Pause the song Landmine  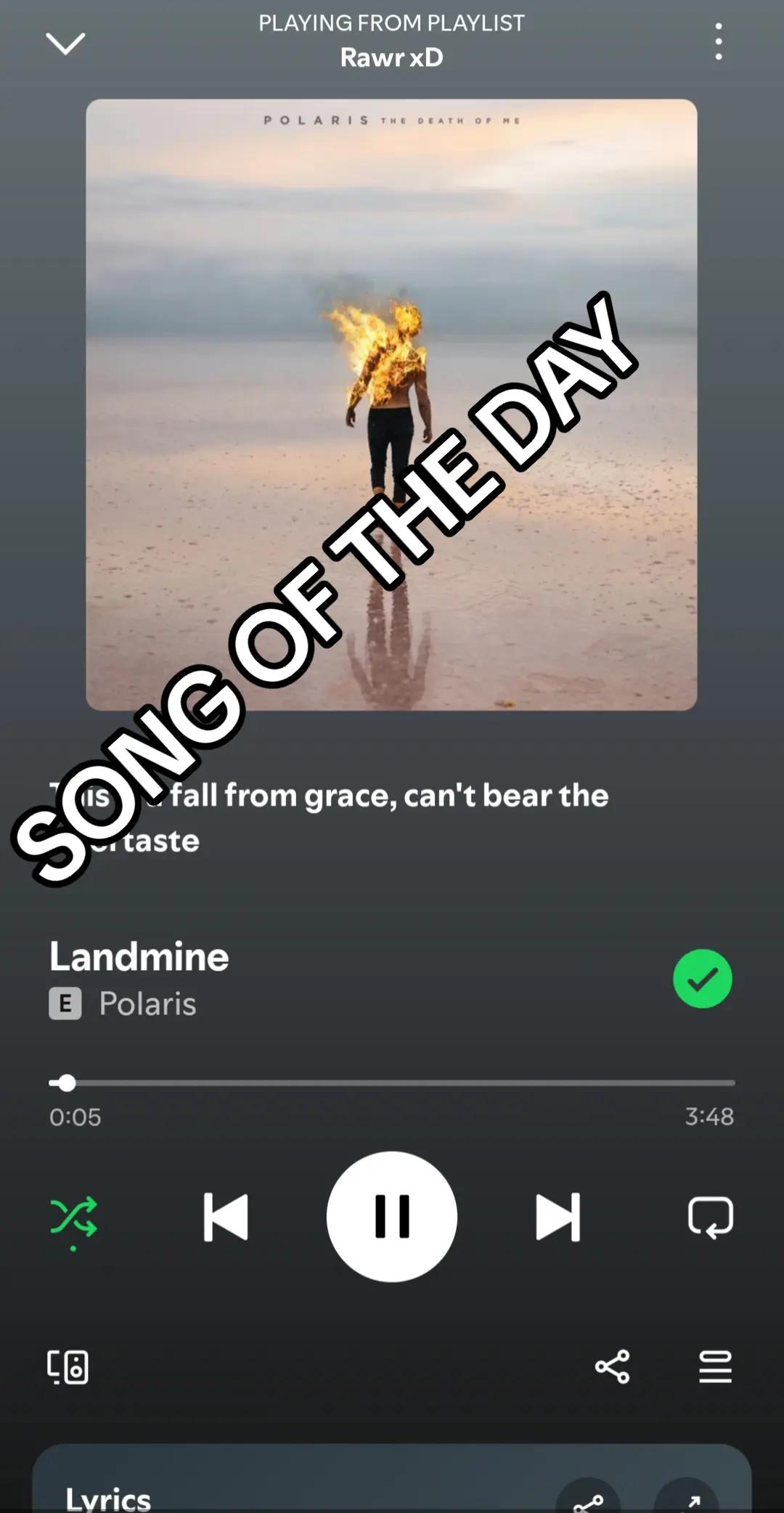(x=392, y=1217)
